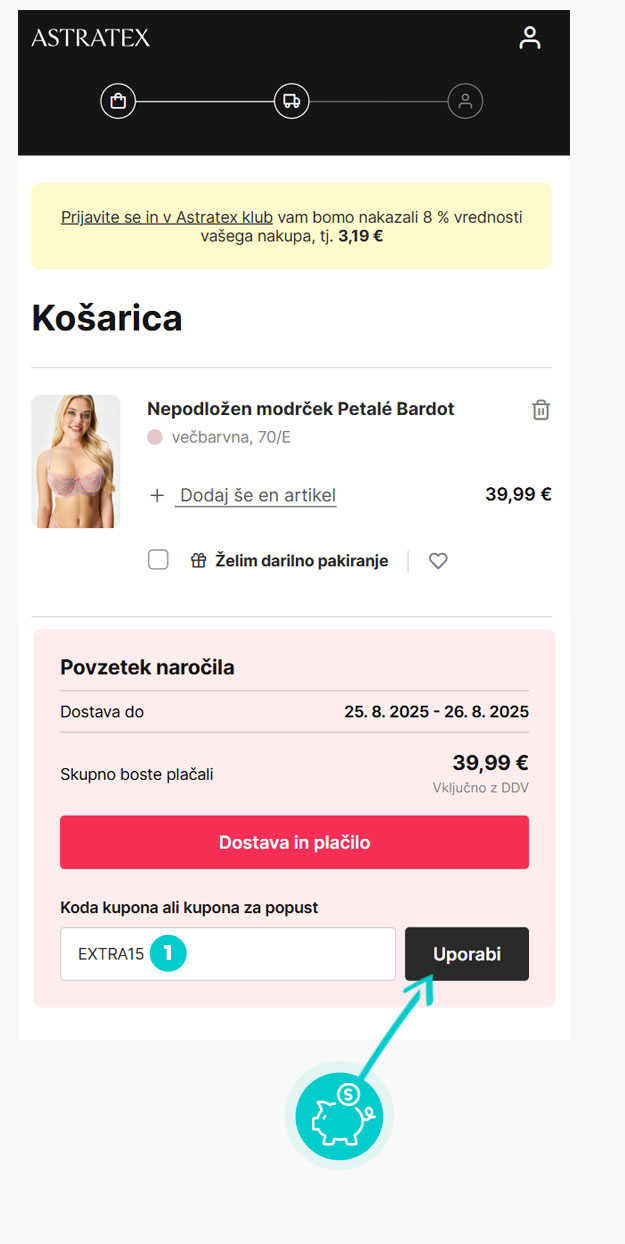625x1244 pixels.
Task: Add the bra to favorites with the heart
Action: [438, 561]
